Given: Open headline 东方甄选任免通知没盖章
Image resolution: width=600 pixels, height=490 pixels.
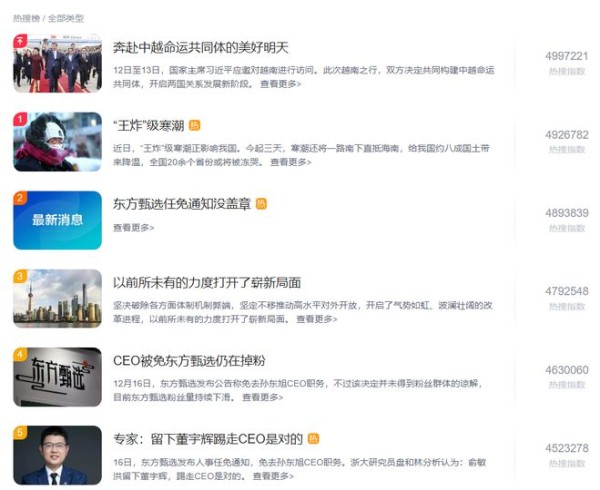Looking at the screenshot, I should (x=181, y=204).
